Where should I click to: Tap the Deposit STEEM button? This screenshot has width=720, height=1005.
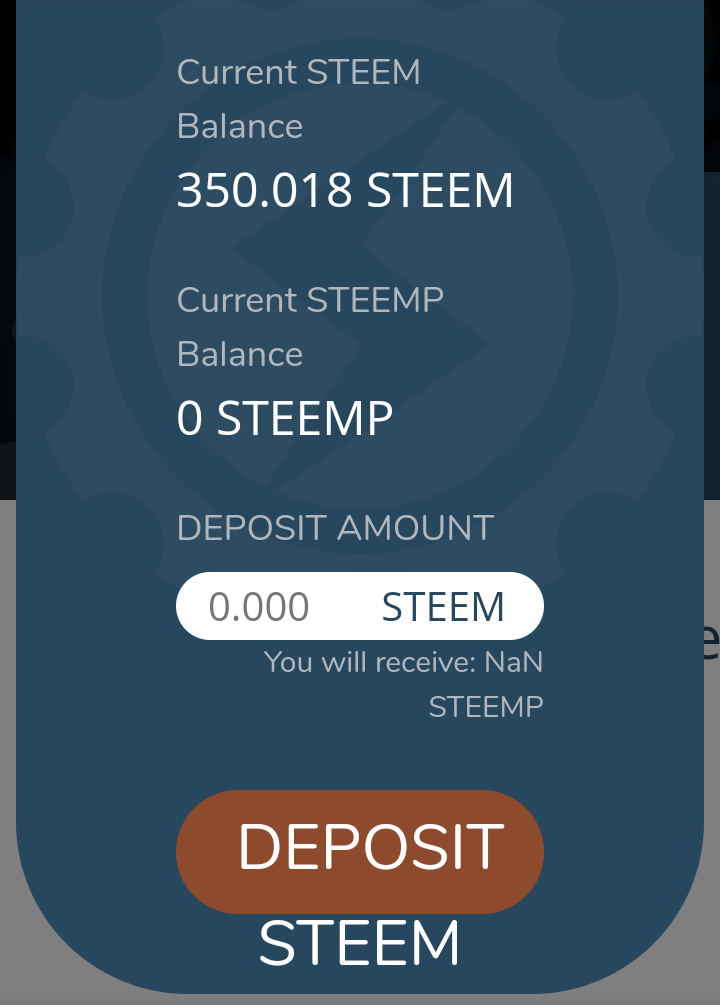coord(360,851)
